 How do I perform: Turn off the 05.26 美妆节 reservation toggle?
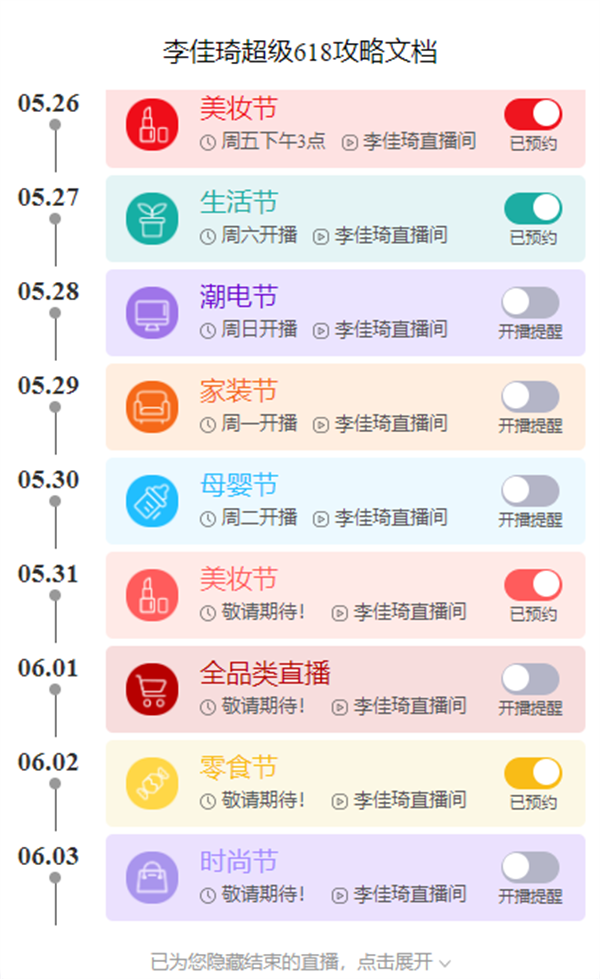[532, 113]
